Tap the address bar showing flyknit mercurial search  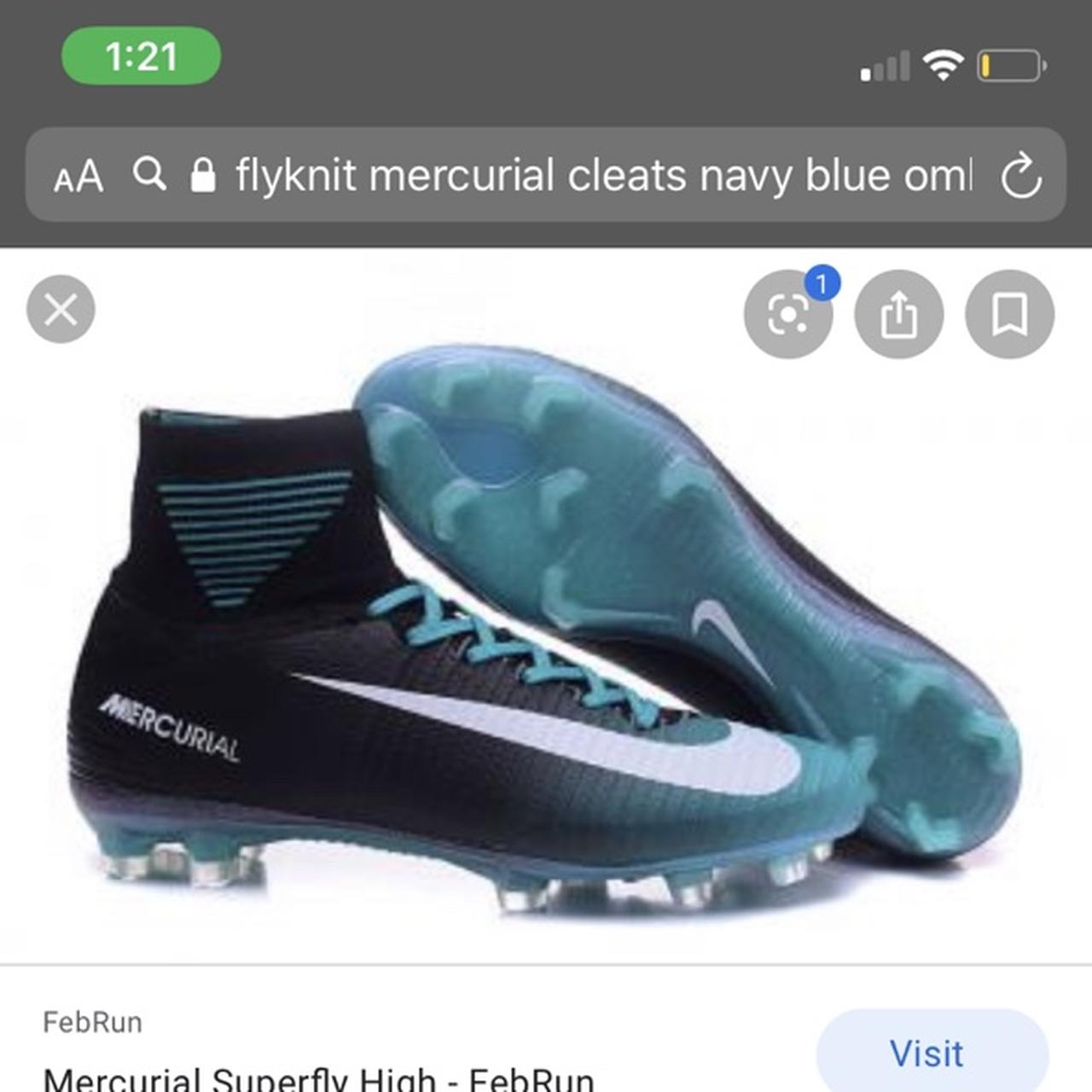597,176
